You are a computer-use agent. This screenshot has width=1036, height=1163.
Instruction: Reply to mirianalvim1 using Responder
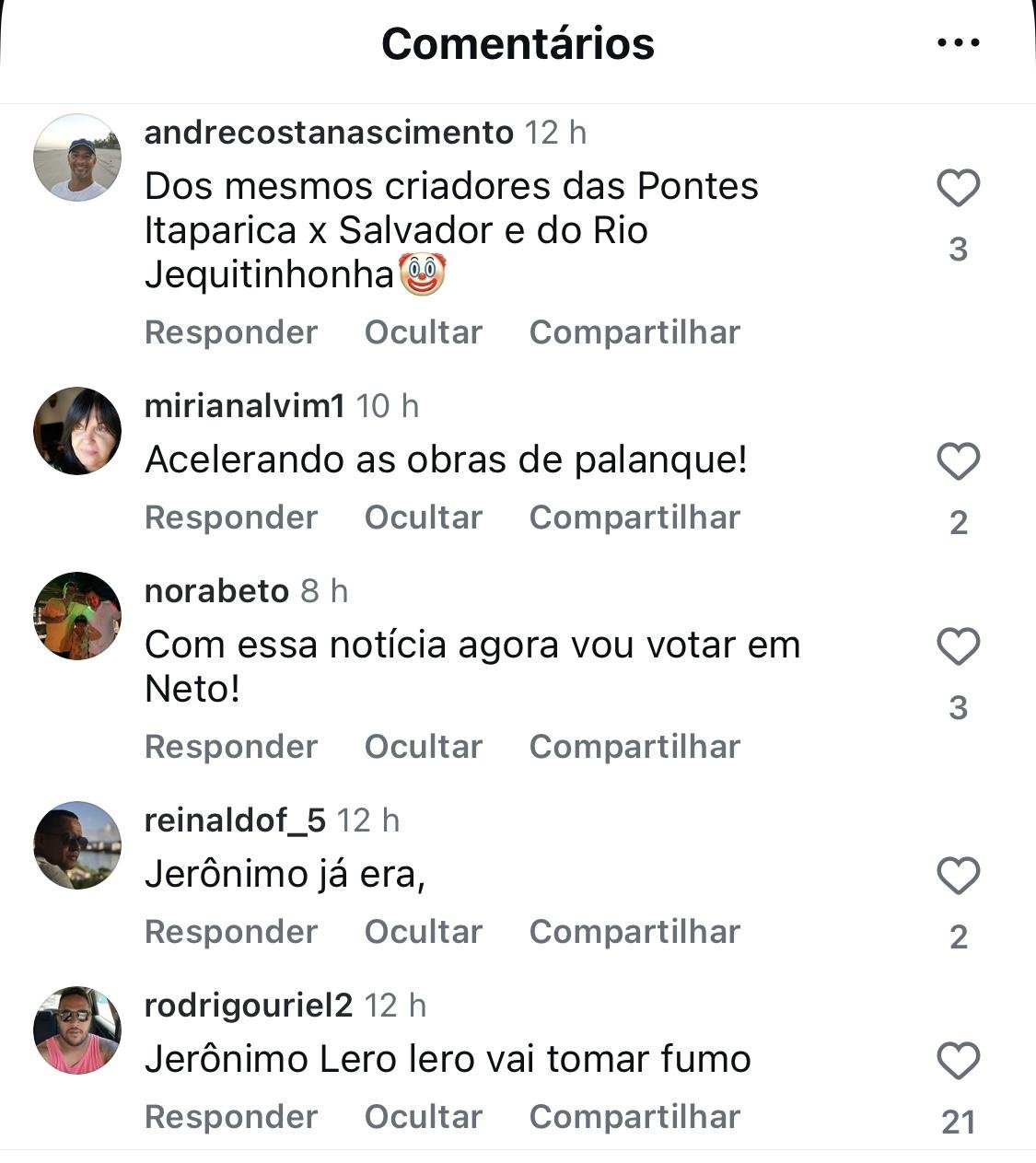coord(230,518)
